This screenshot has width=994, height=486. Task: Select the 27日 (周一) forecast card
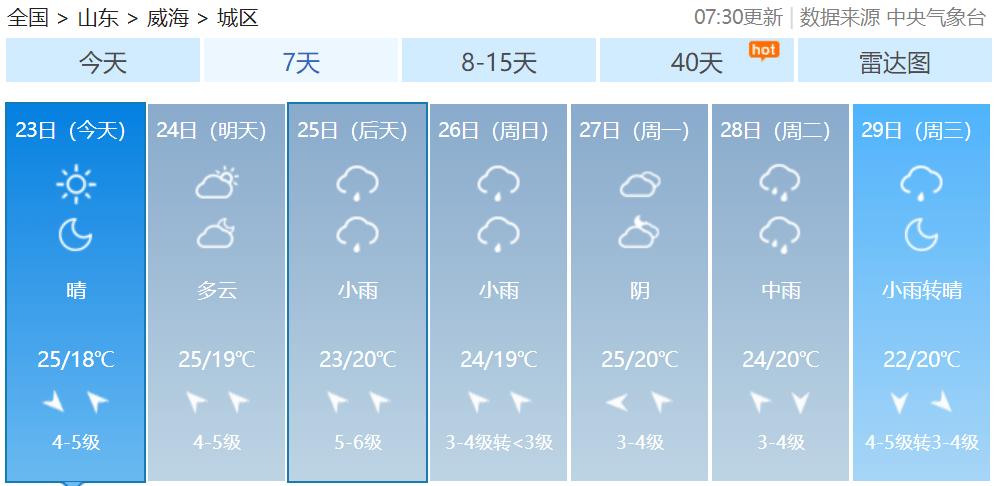[x=640, y=292]
